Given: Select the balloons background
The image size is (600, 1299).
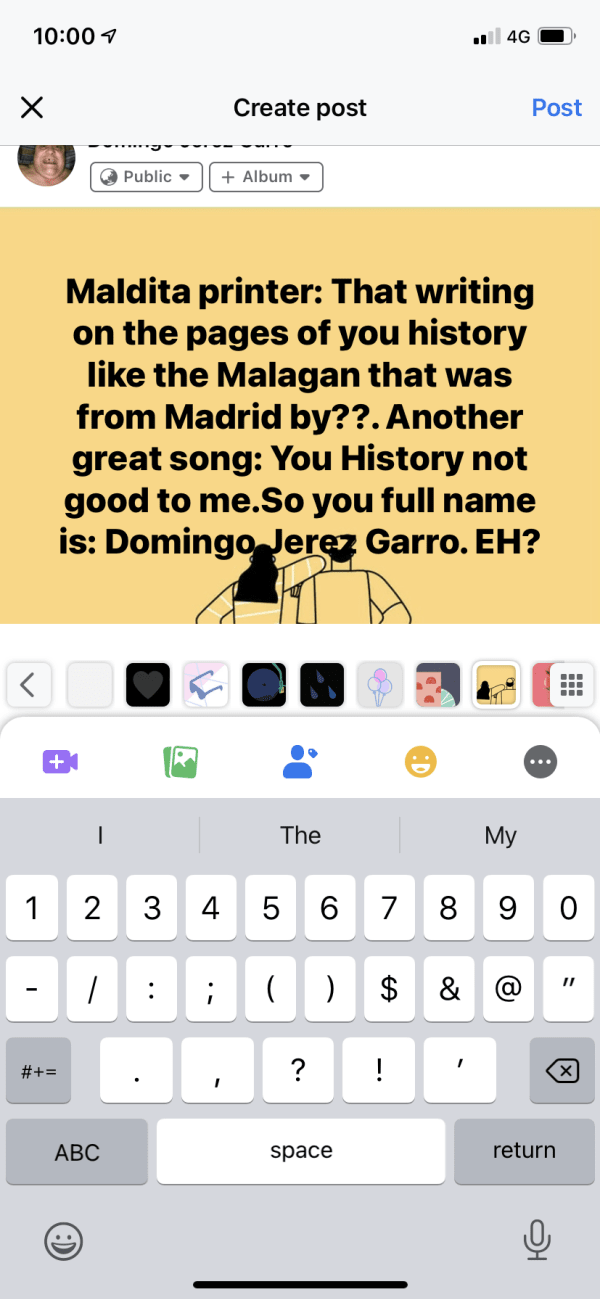Looking at the screenshot, I should tap(379, 685).
